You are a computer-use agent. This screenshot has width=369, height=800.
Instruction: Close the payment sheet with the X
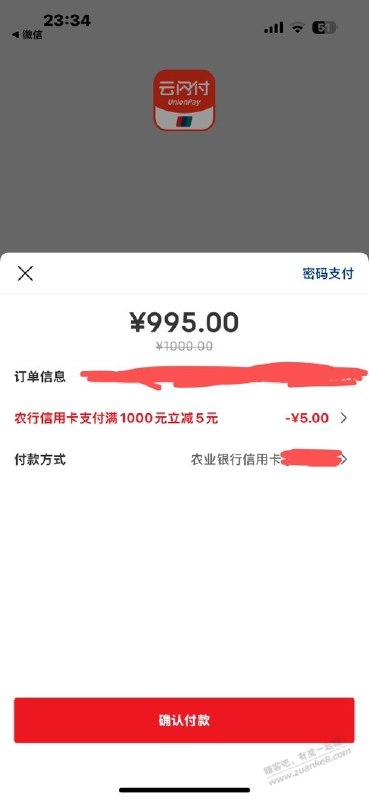pos(25,273)
